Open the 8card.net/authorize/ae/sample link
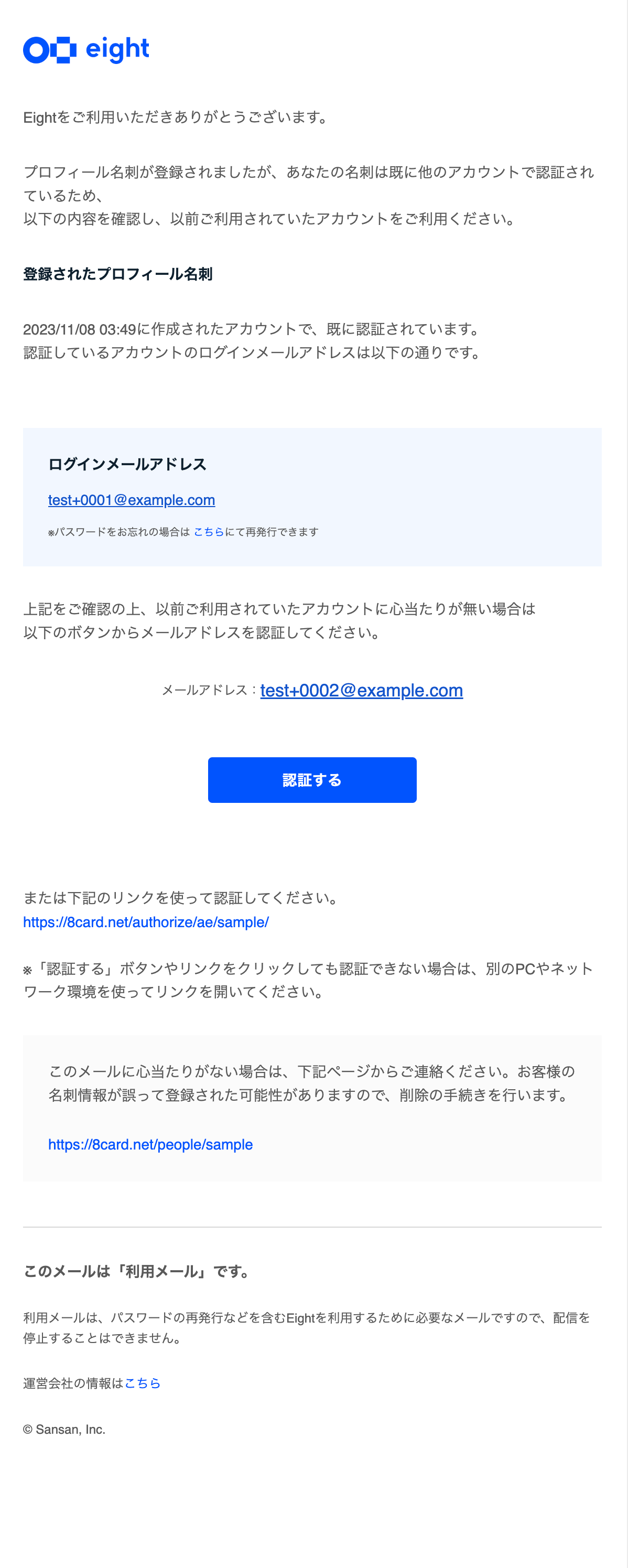Screen dimensions: 628x1568 click(146, 922)
